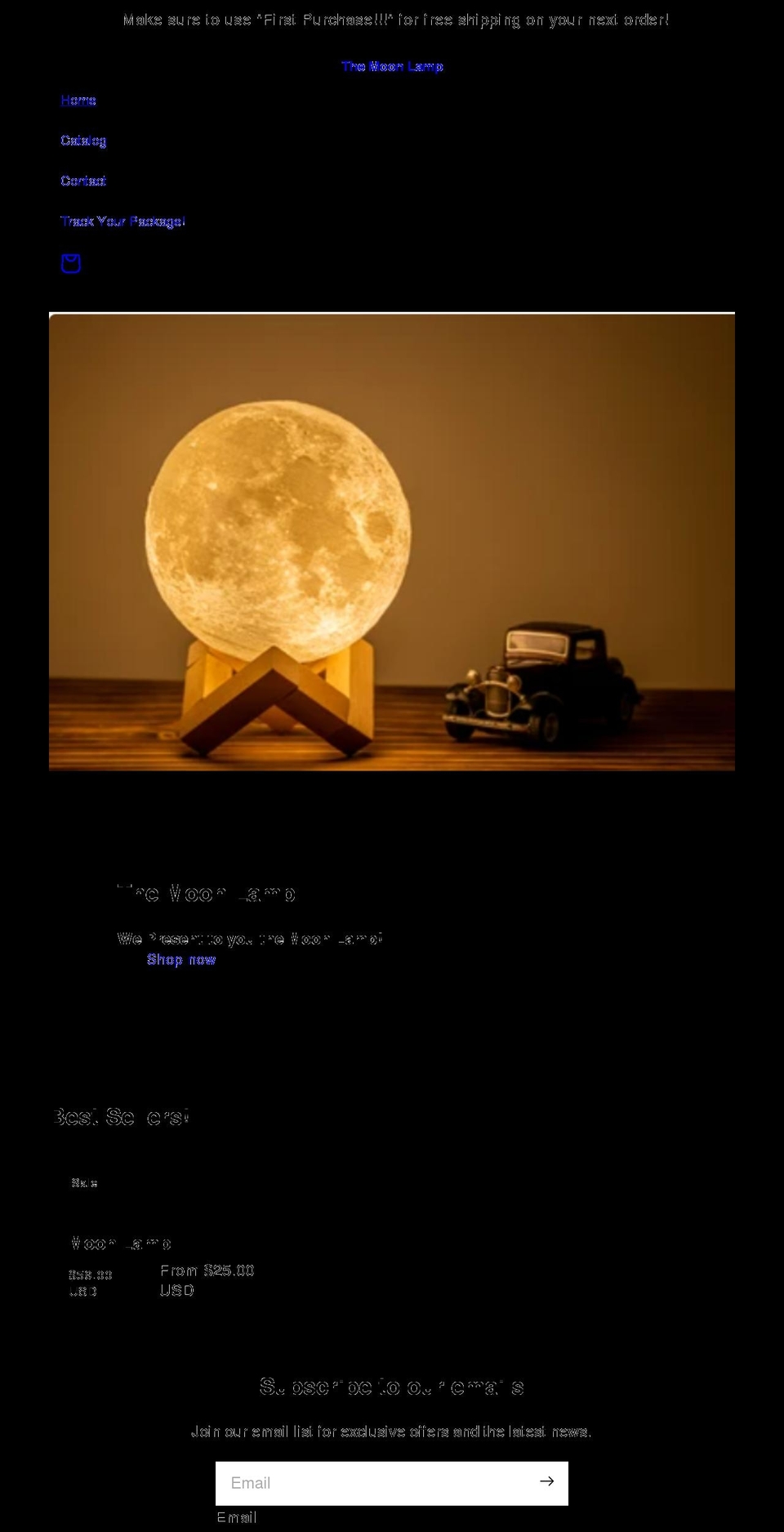Click the Best Sellers! section heading
Screen dimensions: 784x1532
(121, 1115)
